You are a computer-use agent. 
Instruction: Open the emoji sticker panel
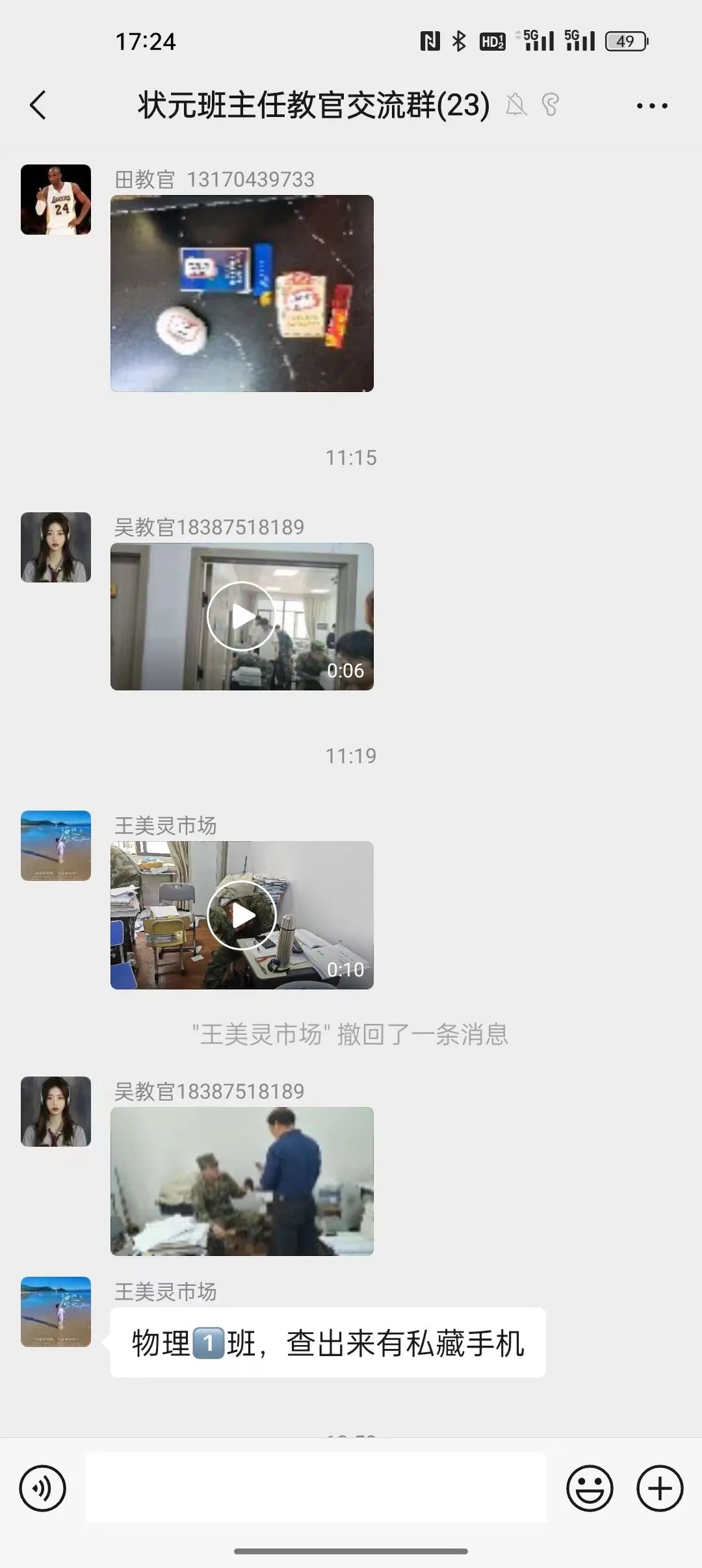coord(590,1488)
